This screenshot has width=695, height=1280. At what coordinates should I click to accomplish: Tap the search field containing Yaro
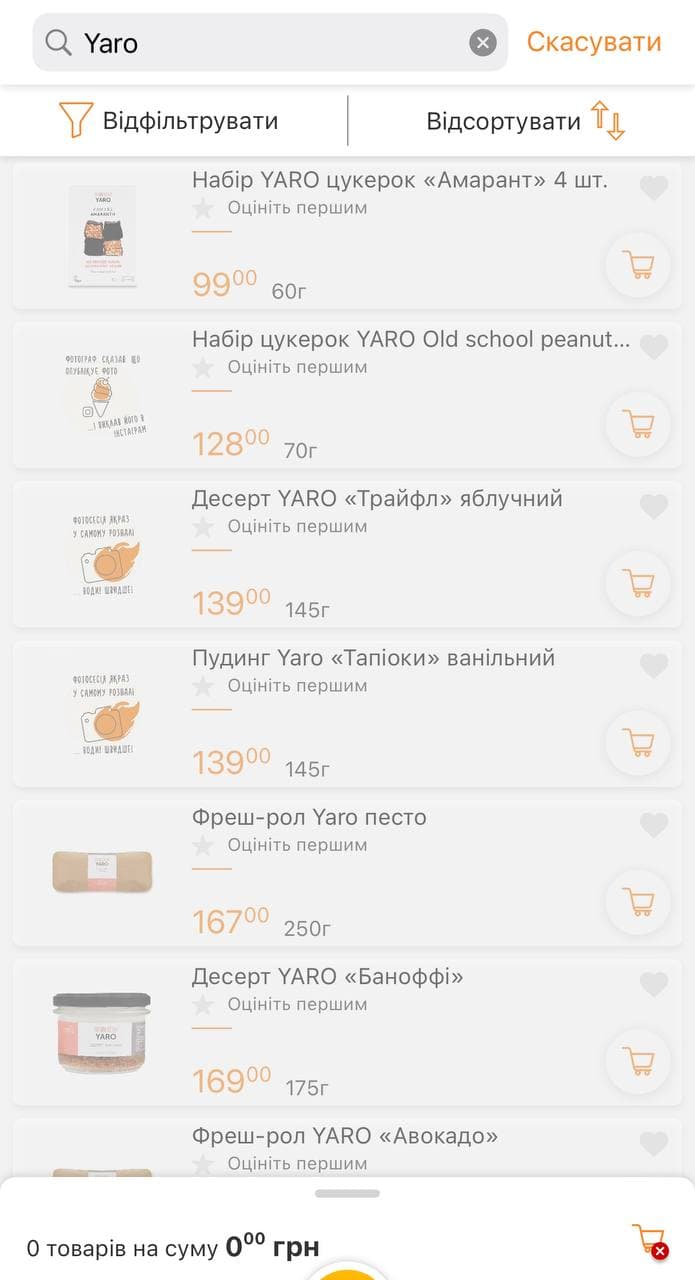[x=270, y=42]
